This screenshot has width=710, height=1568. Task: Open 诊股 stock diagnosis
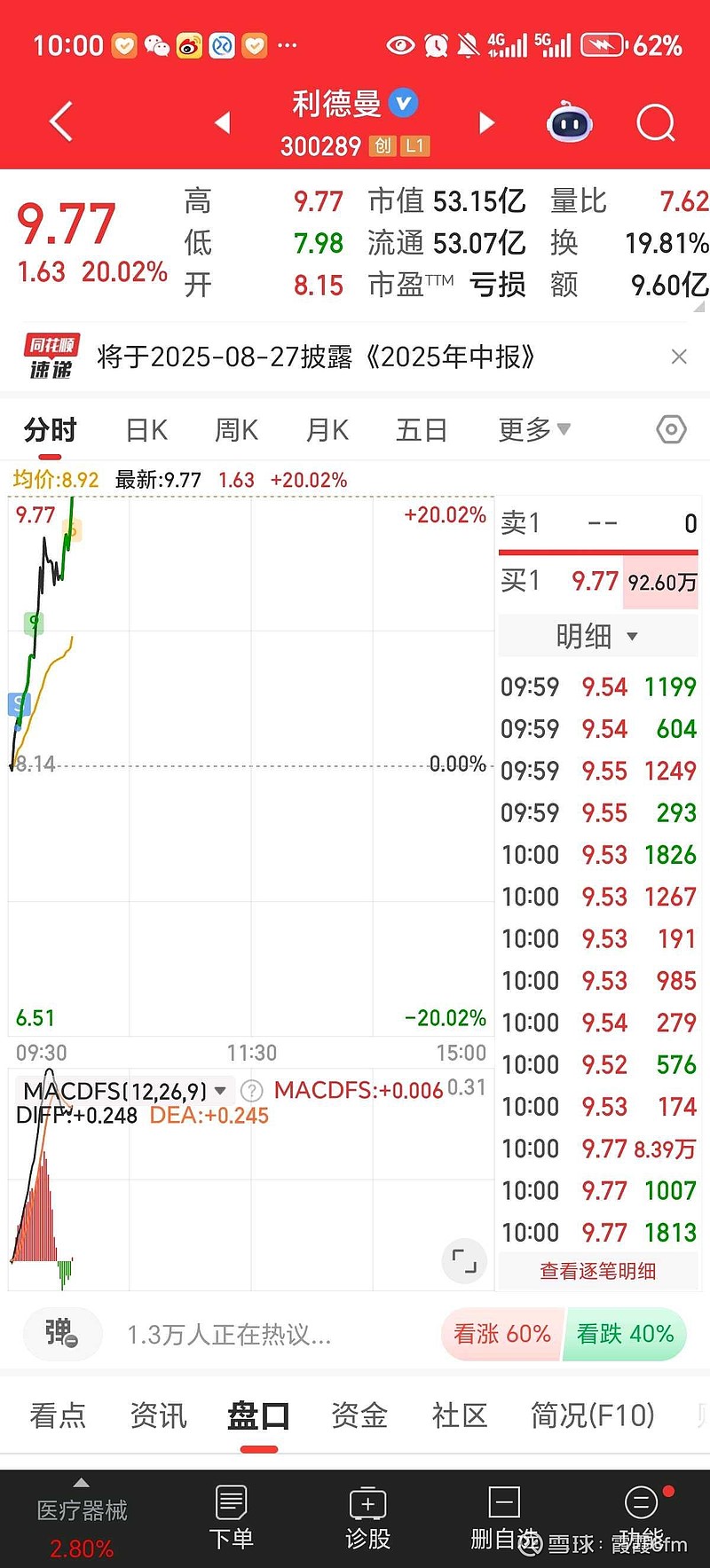click(367, 1517)
